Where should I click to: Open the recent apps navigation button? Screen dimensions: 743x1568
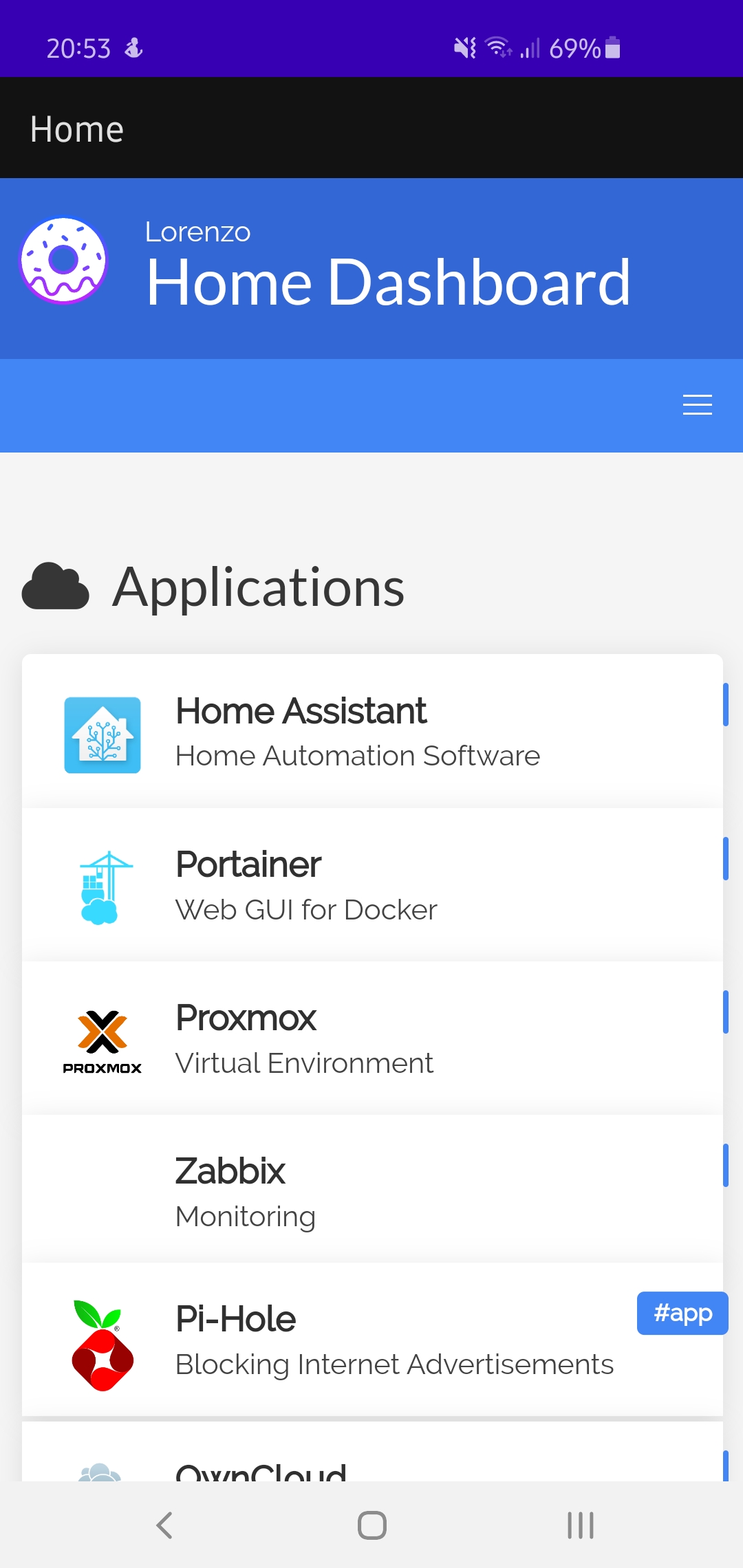point(580,1524)
